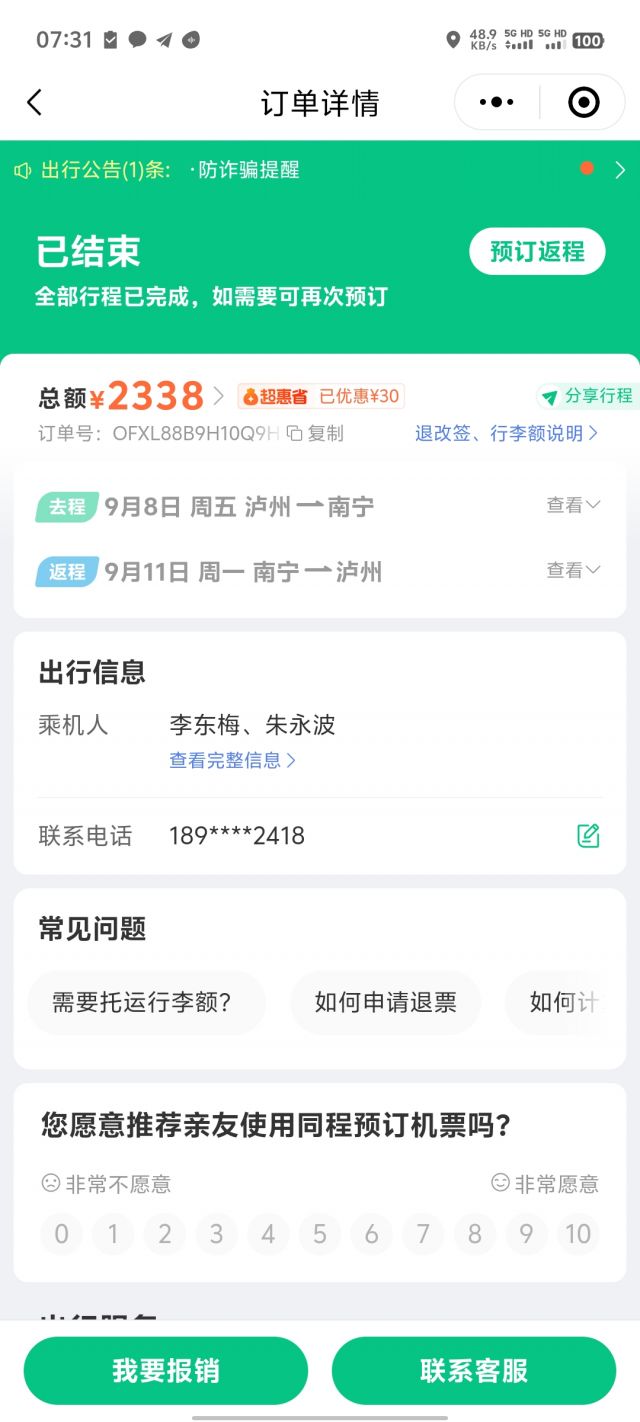Image resolution: width=640 pixels, height=1422 pixels.
Task: Tap 我要报销 to request reimbursement
Action: coord(166,1370)
